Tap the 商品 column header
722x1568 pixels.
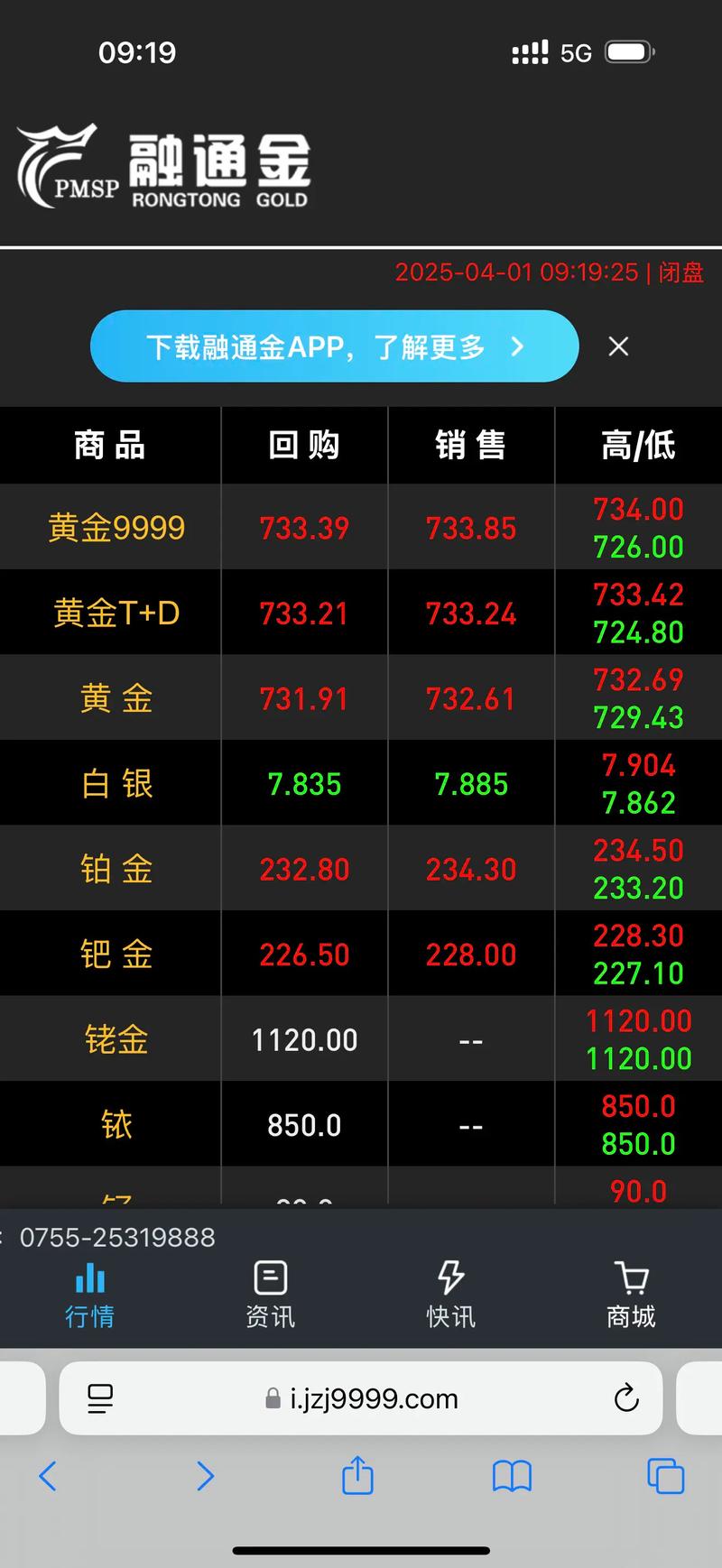[x=109, y=446]
